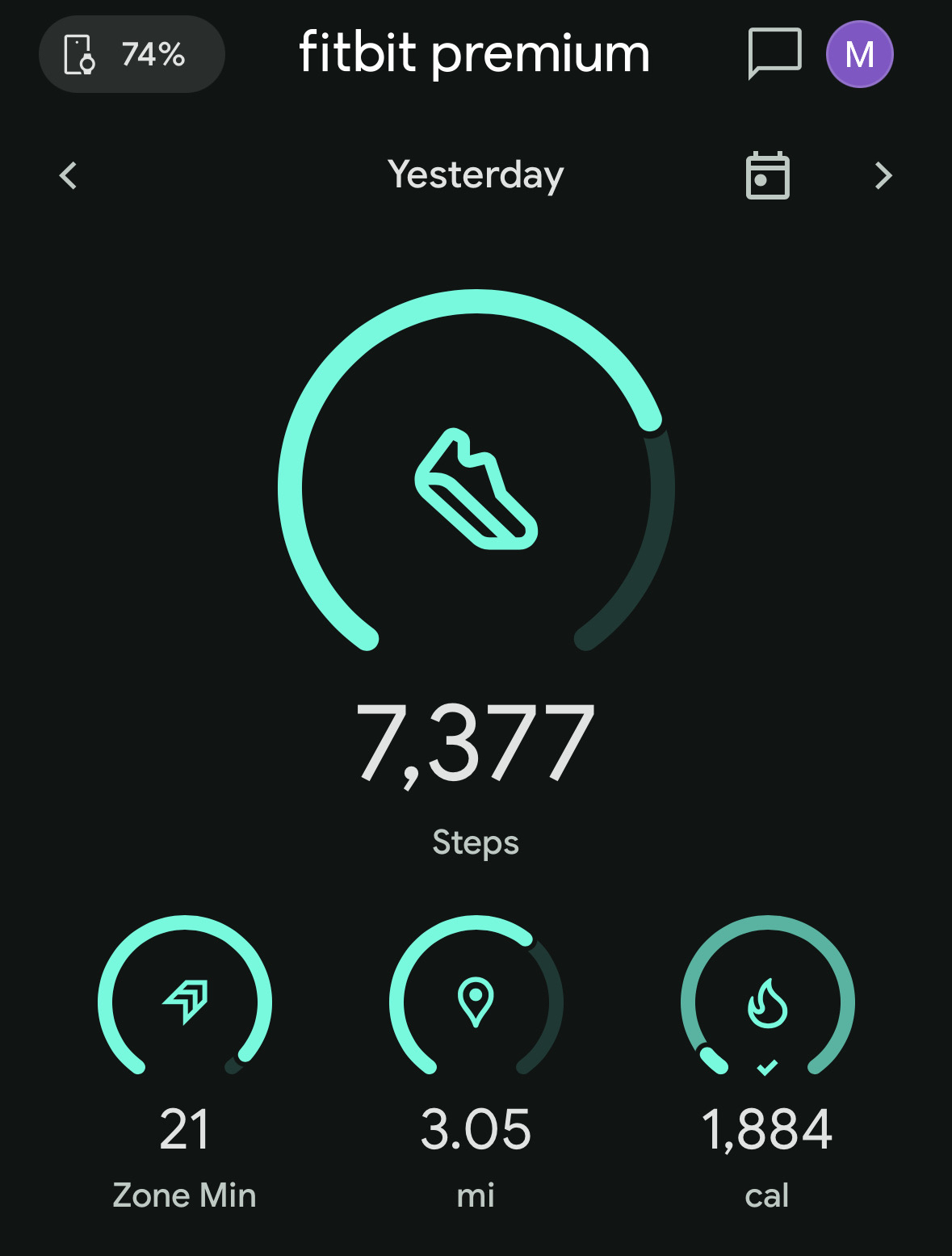Viewport: 952px width, 1256px height.
Task: Go to the previous day
Action: 69,175
